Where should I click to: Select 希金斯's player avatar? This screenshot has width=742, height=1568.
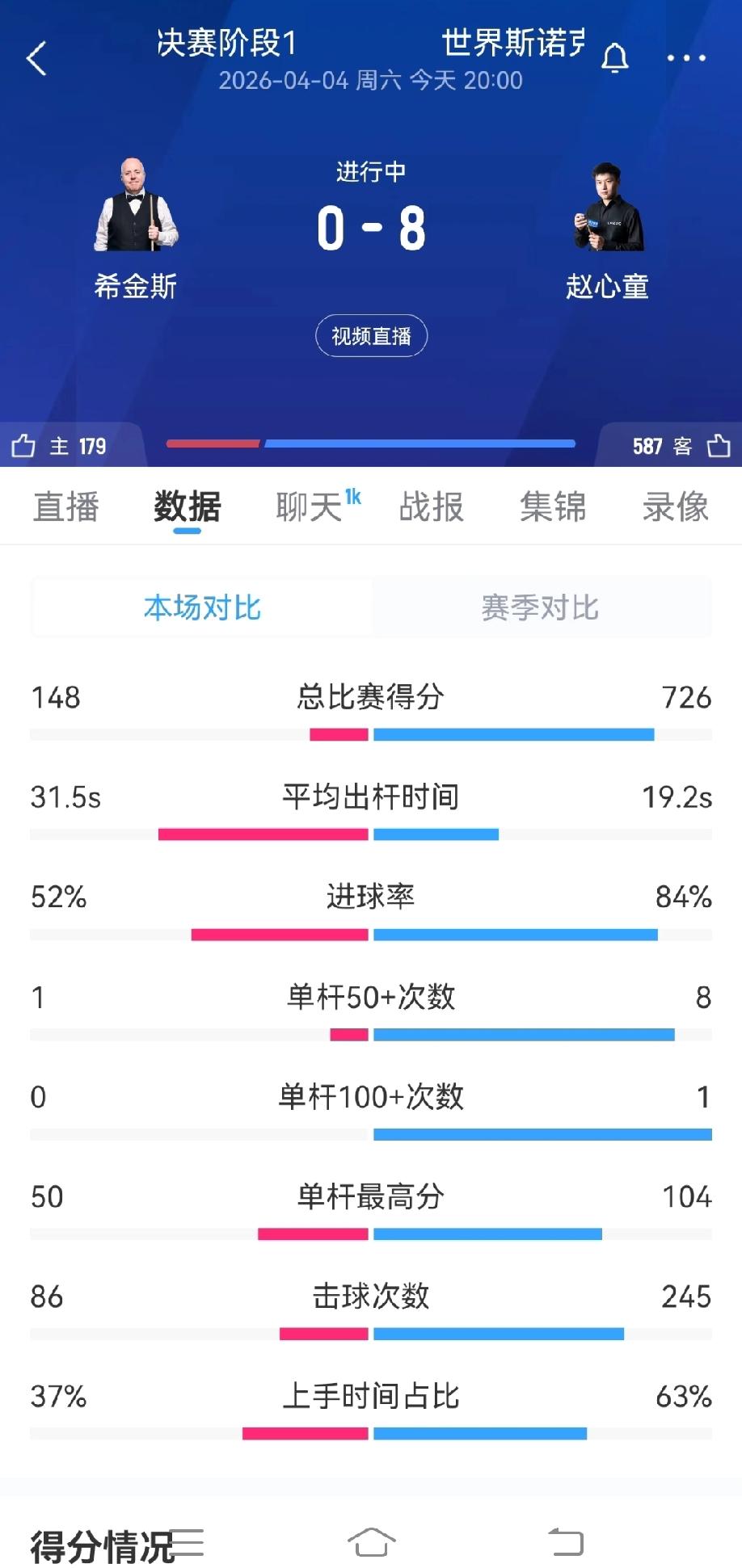click(x=136, y=208)
